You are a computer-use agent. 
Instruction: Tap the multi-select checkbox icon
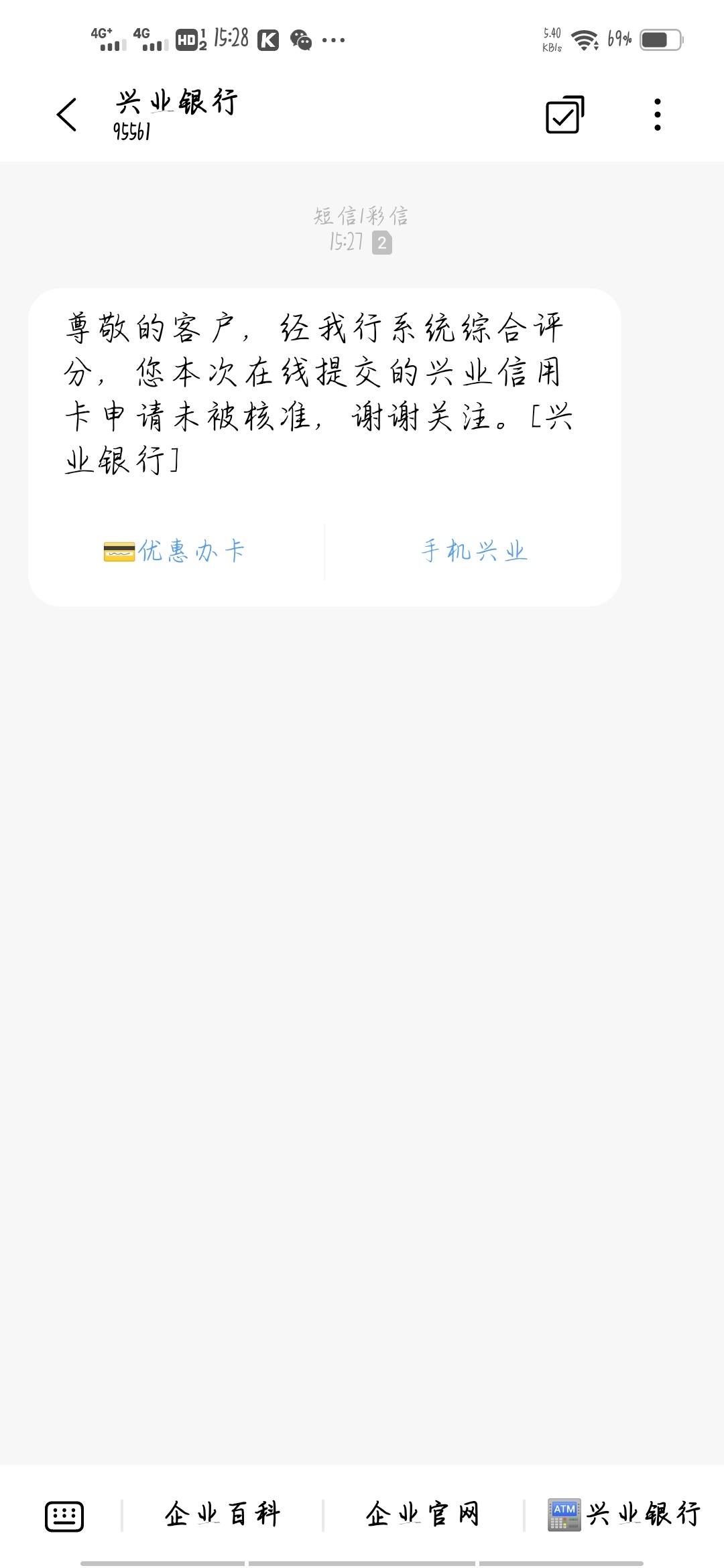pos(564,115)
